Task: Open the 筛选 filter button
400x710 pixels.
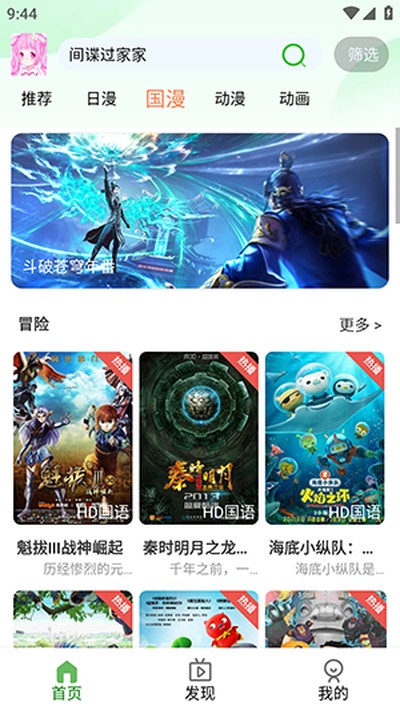Action: pyautogui.click(x=361, y=55)
